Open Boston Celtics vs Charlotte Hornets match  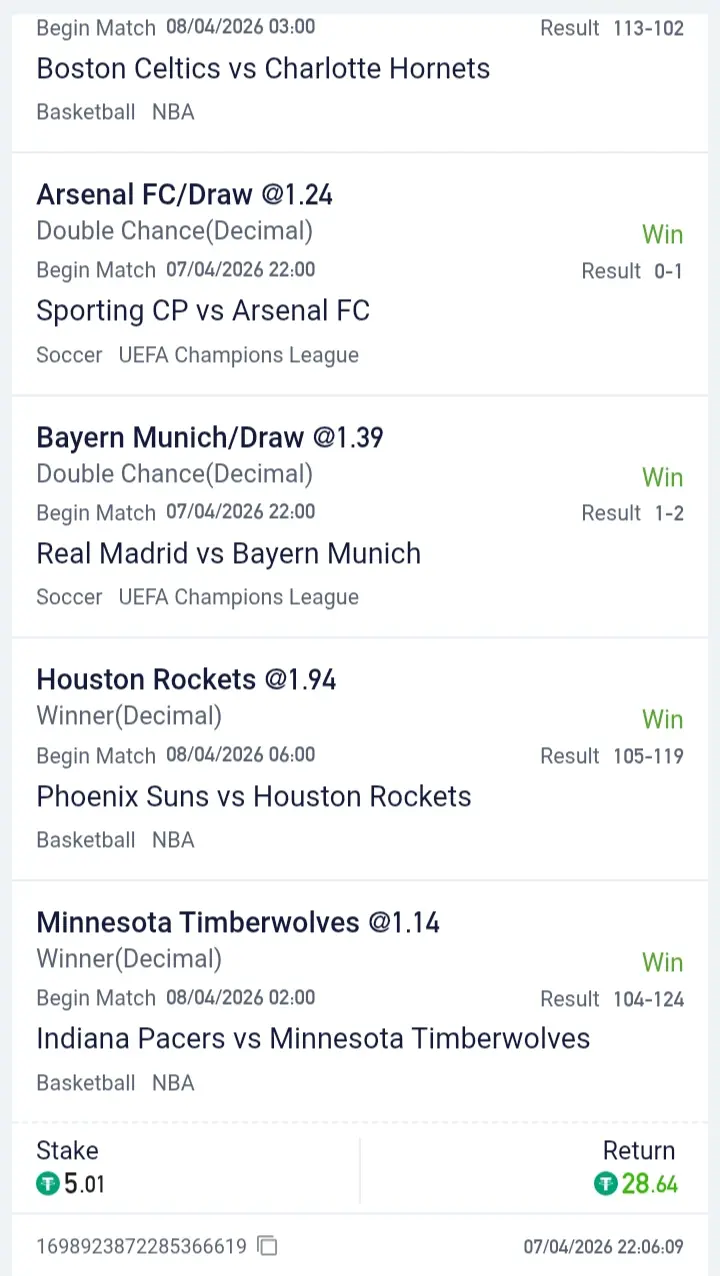[263, 69]
